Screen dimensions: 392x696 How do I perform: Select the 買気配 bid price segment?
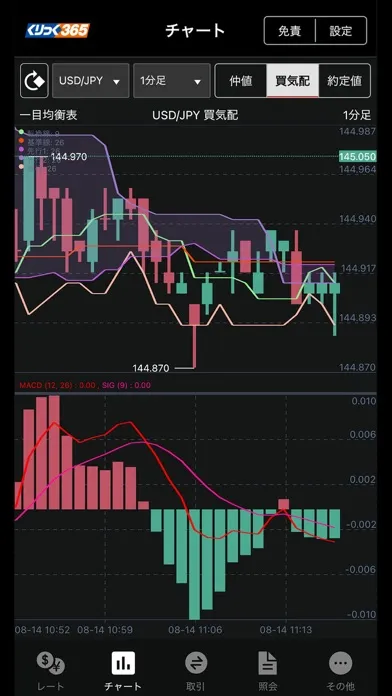pos(292,81)
